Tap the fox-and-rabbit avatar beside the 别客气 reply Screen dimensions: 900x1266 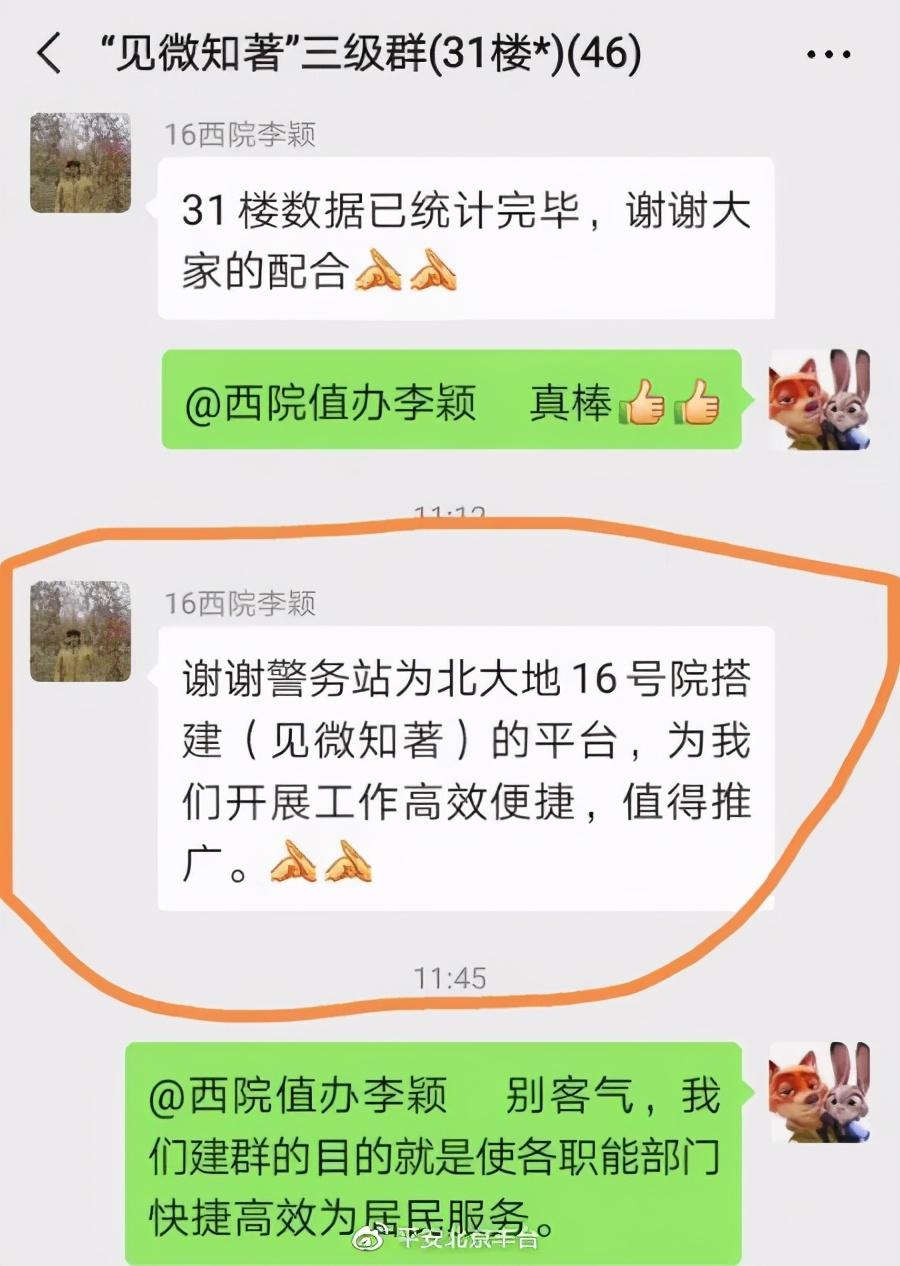tap(819, 1092)
